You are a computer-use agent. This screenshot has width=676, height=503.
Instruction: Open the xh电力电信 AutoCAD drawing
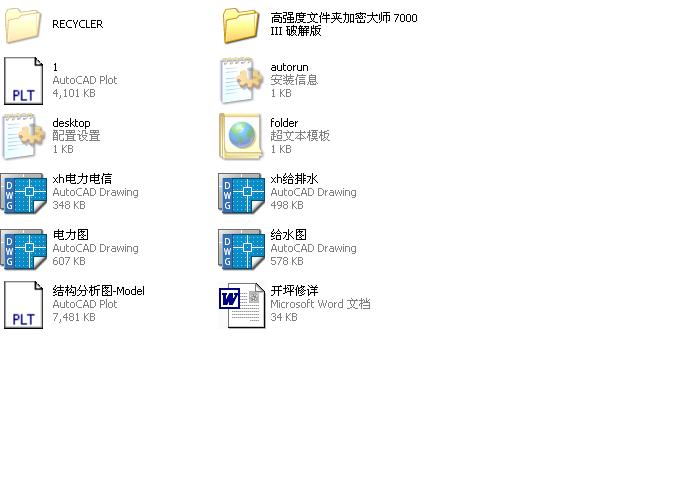[23, 193]
